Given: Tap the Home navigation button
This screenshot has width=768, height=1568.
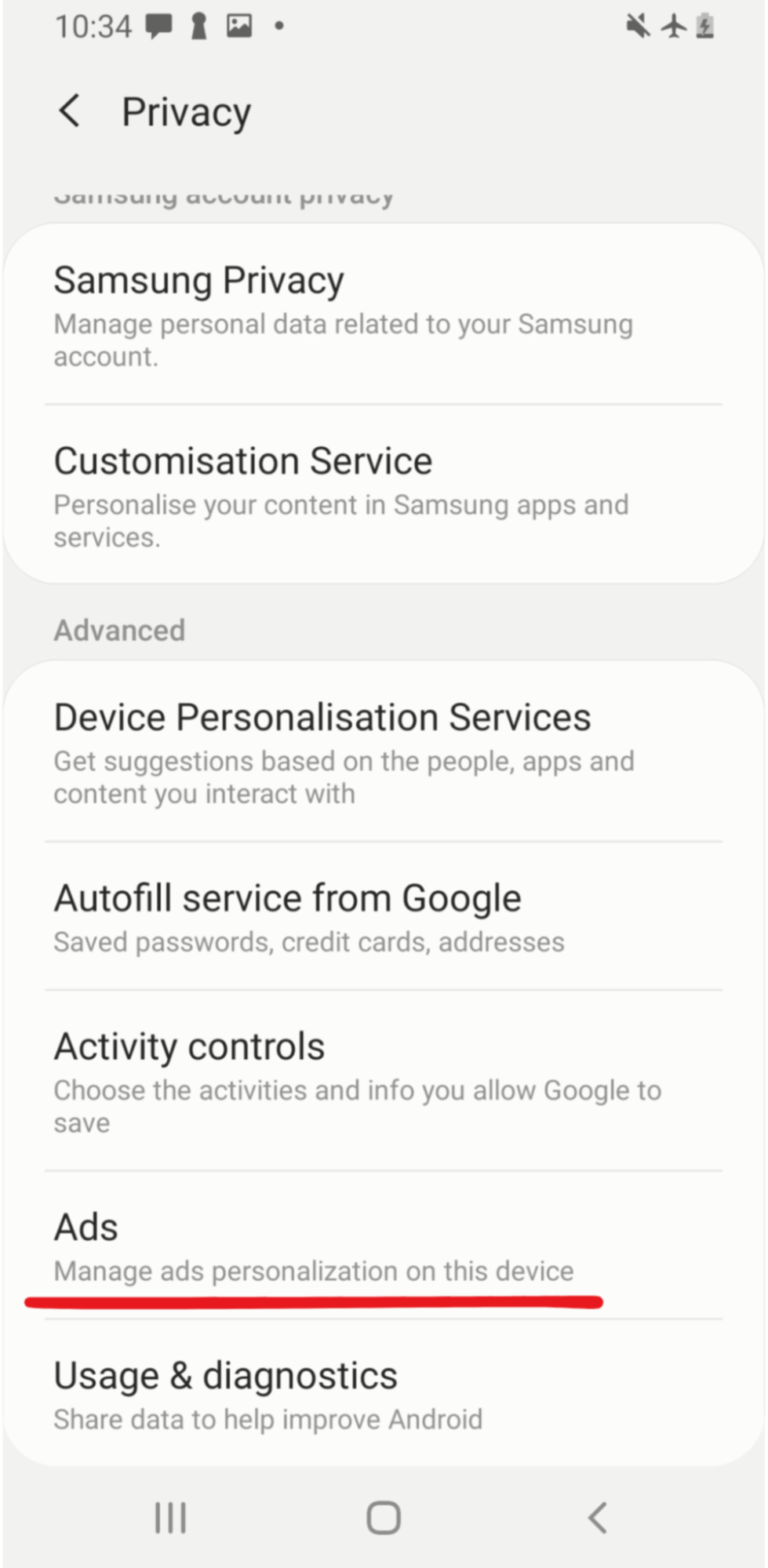Looking at the screenshot, I should click(382, 1516).
